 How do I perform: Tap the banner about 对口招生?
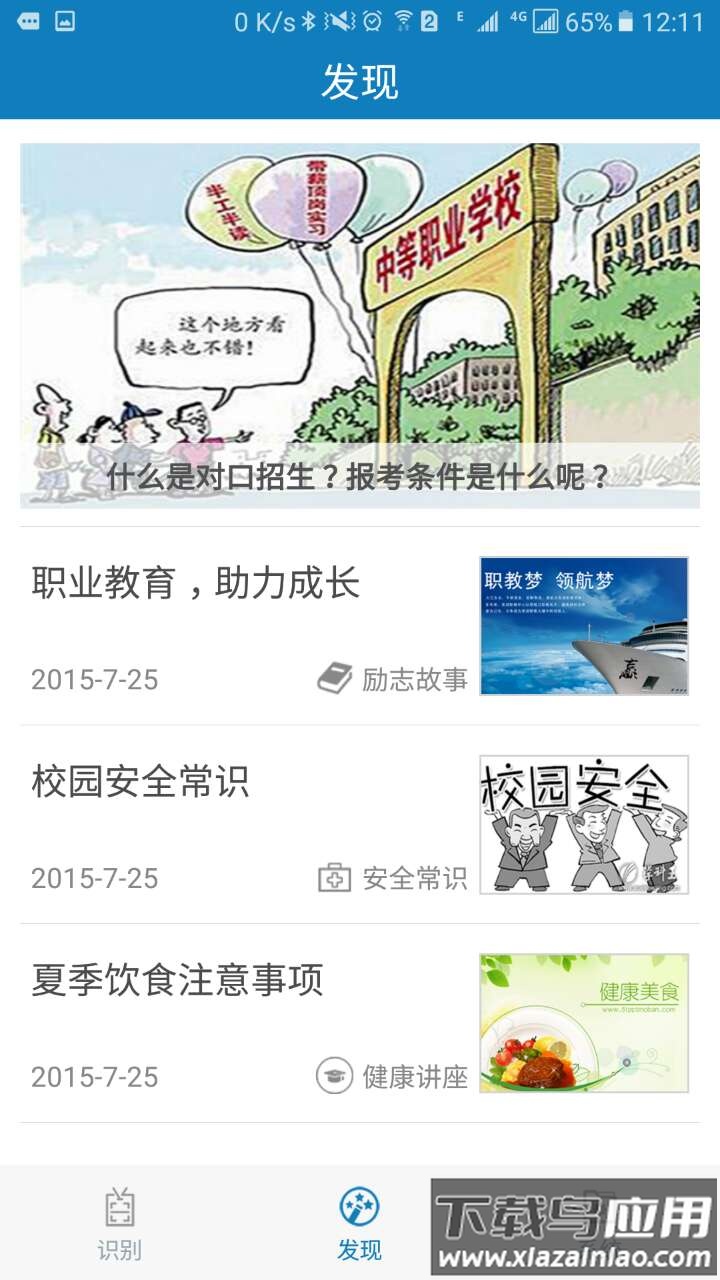coord(360,325)
